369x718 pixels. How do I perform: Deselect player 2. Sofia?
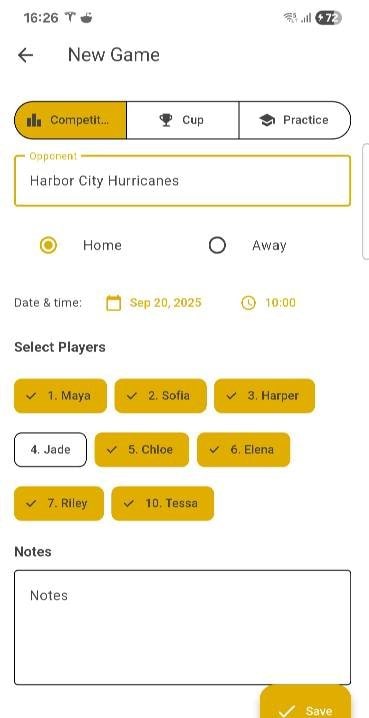point(160,396)
